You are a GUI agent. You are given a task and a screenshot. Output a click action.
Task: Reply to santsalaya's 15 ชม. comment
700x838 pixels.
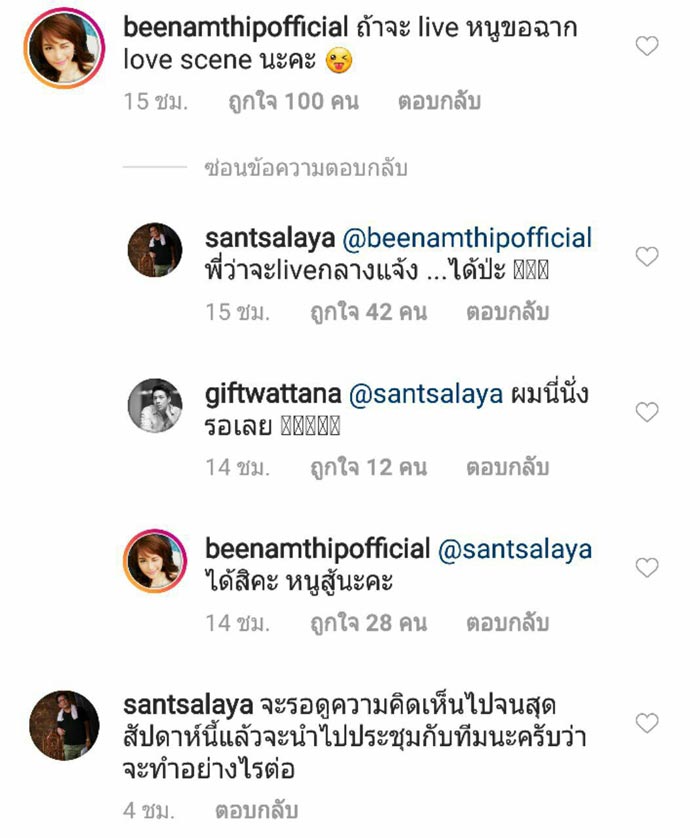pos(507,312)
